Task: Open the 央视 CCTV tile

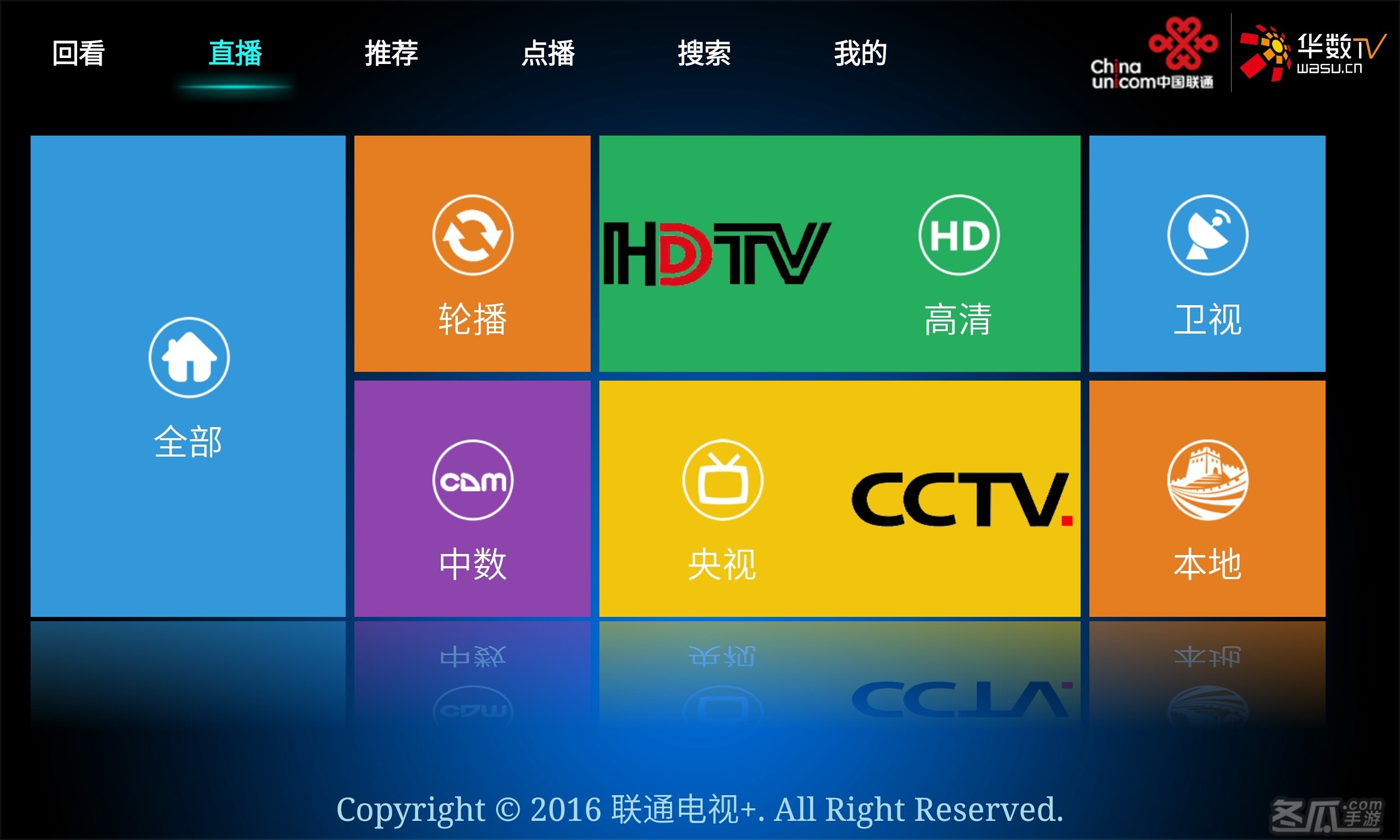Action: [x=839, y=499]
